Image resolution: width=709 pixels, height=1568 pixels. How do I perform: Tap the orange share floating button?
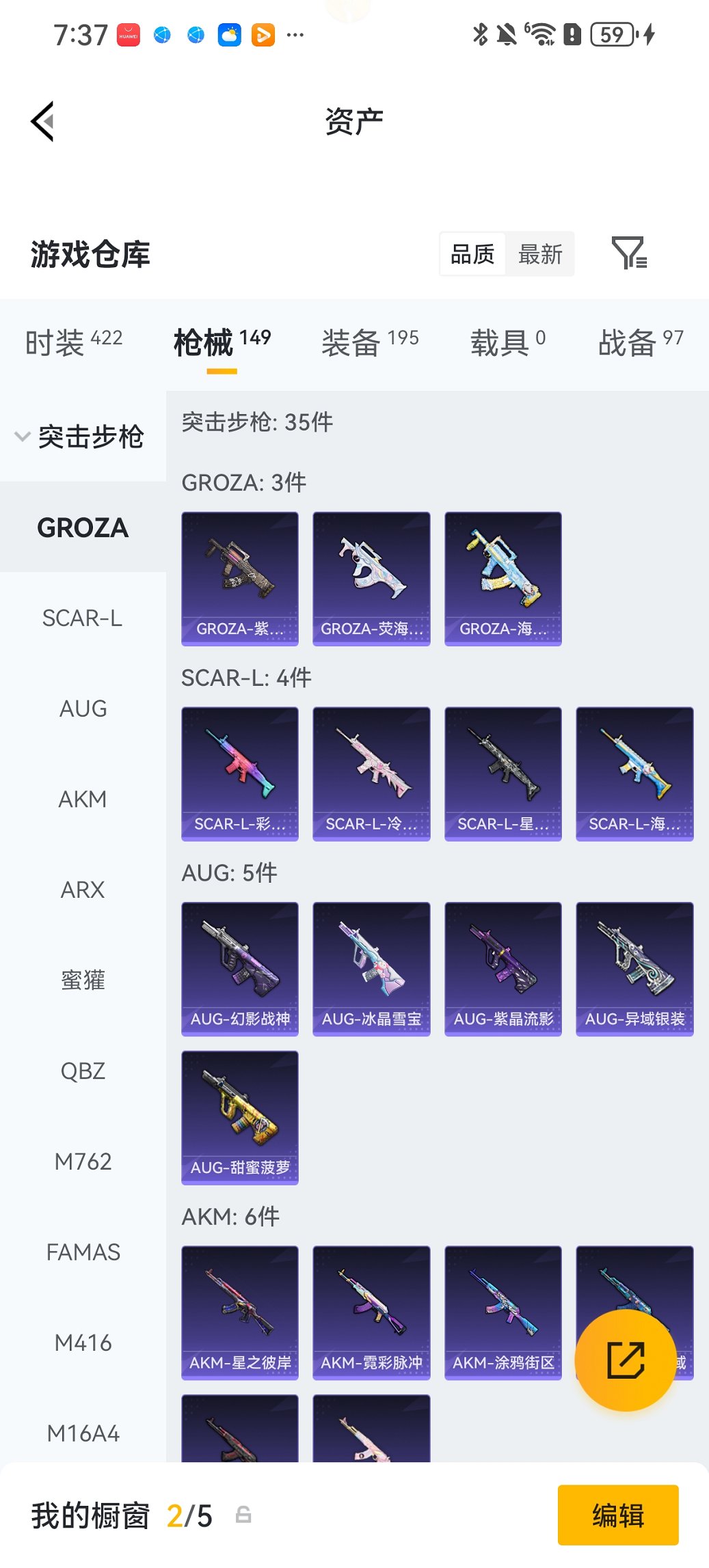tap(626, 1360)
